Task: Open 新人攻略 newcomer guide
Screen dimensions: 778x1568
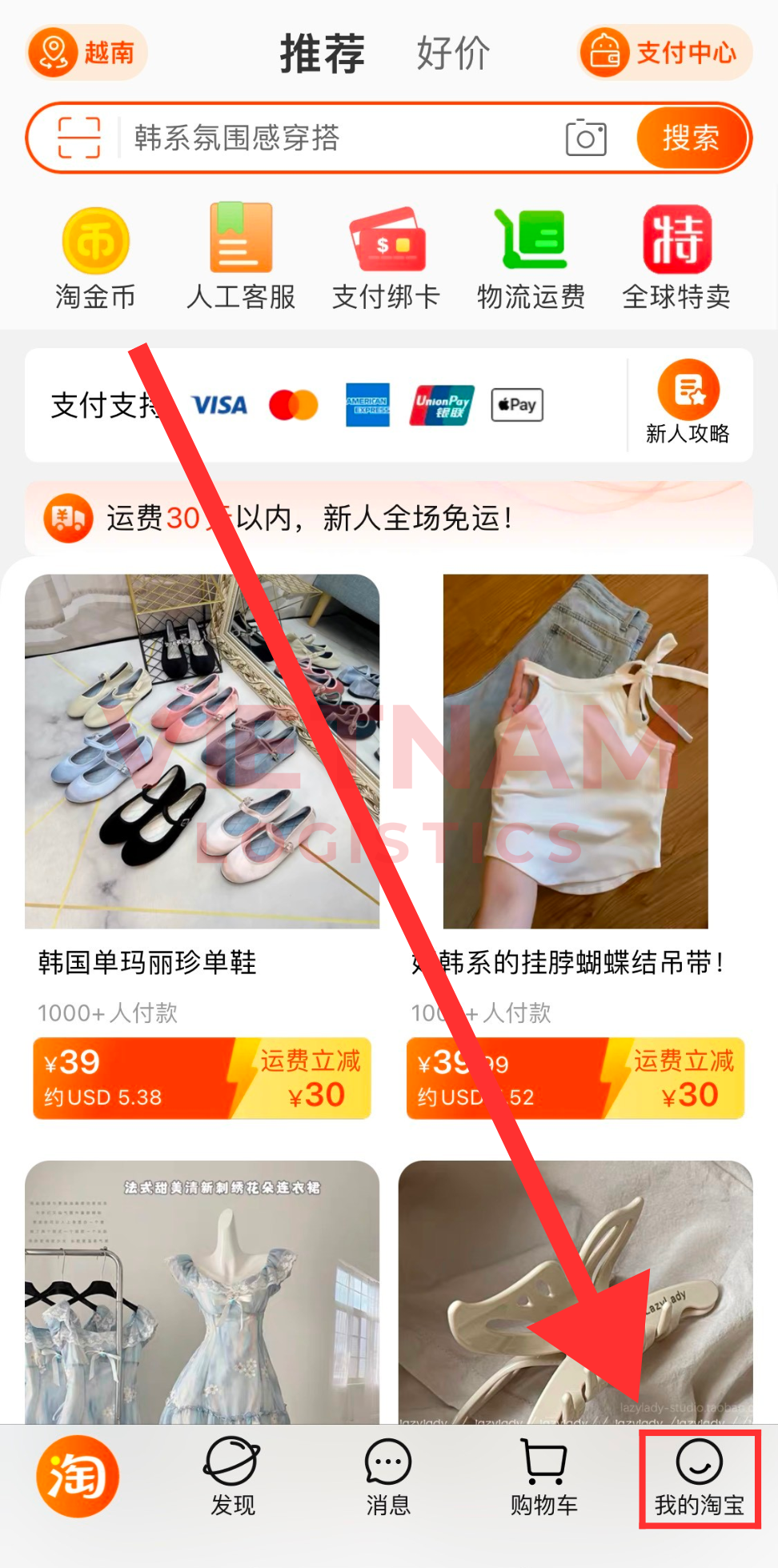Action: 688,403
